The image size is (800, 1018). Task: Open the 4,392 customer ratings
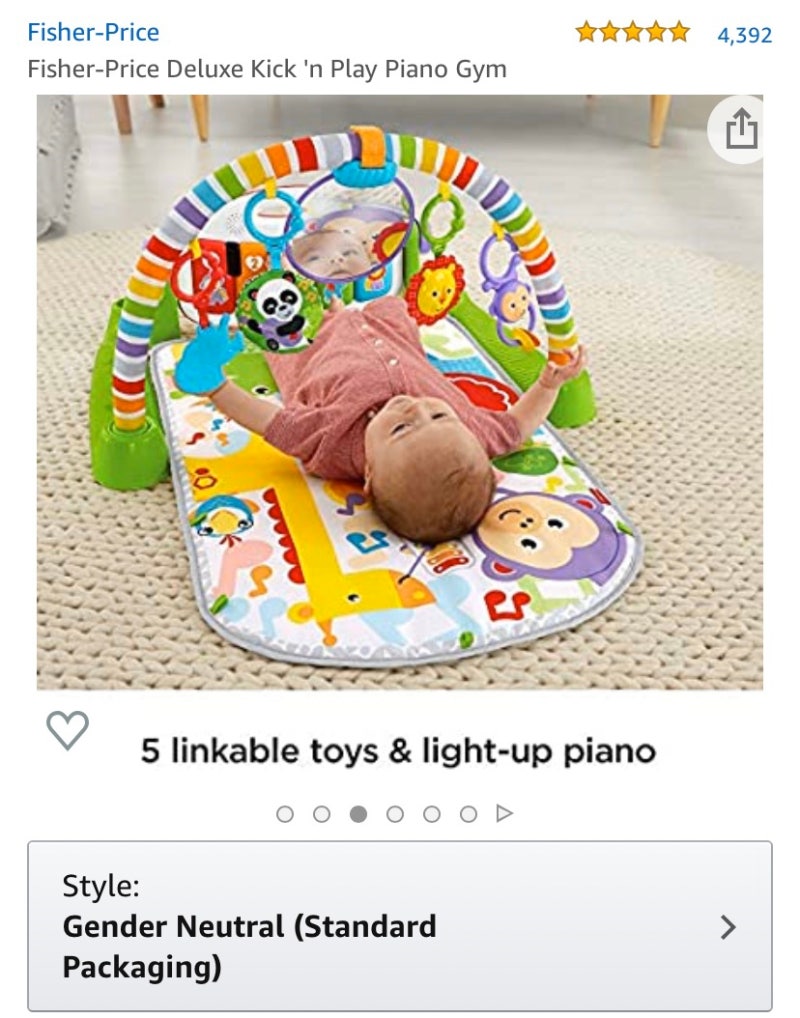pos(744,35)
